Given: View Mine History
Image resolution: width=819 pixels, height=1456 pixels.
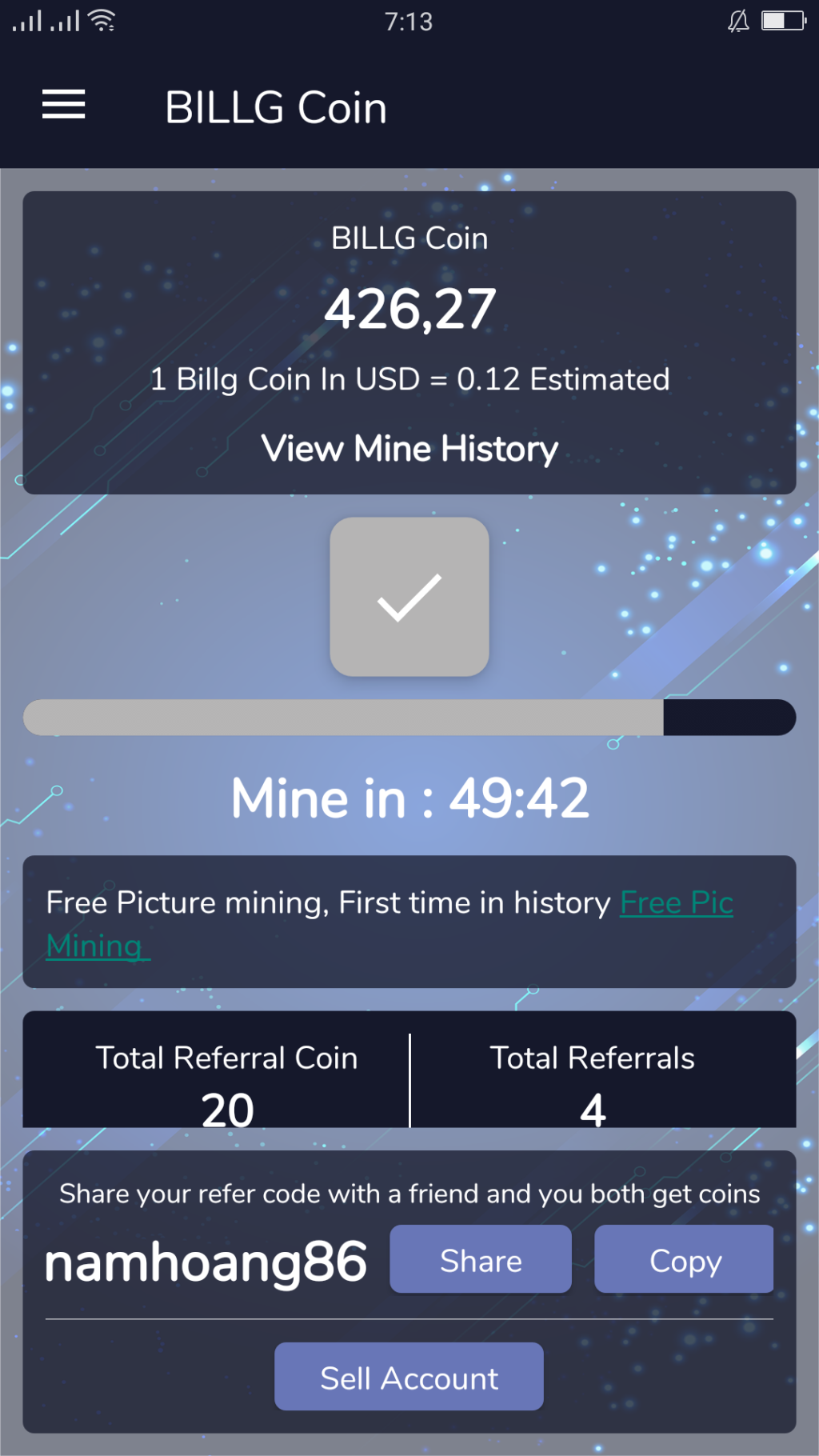Looking at the screenshot, I should (409, 449).
